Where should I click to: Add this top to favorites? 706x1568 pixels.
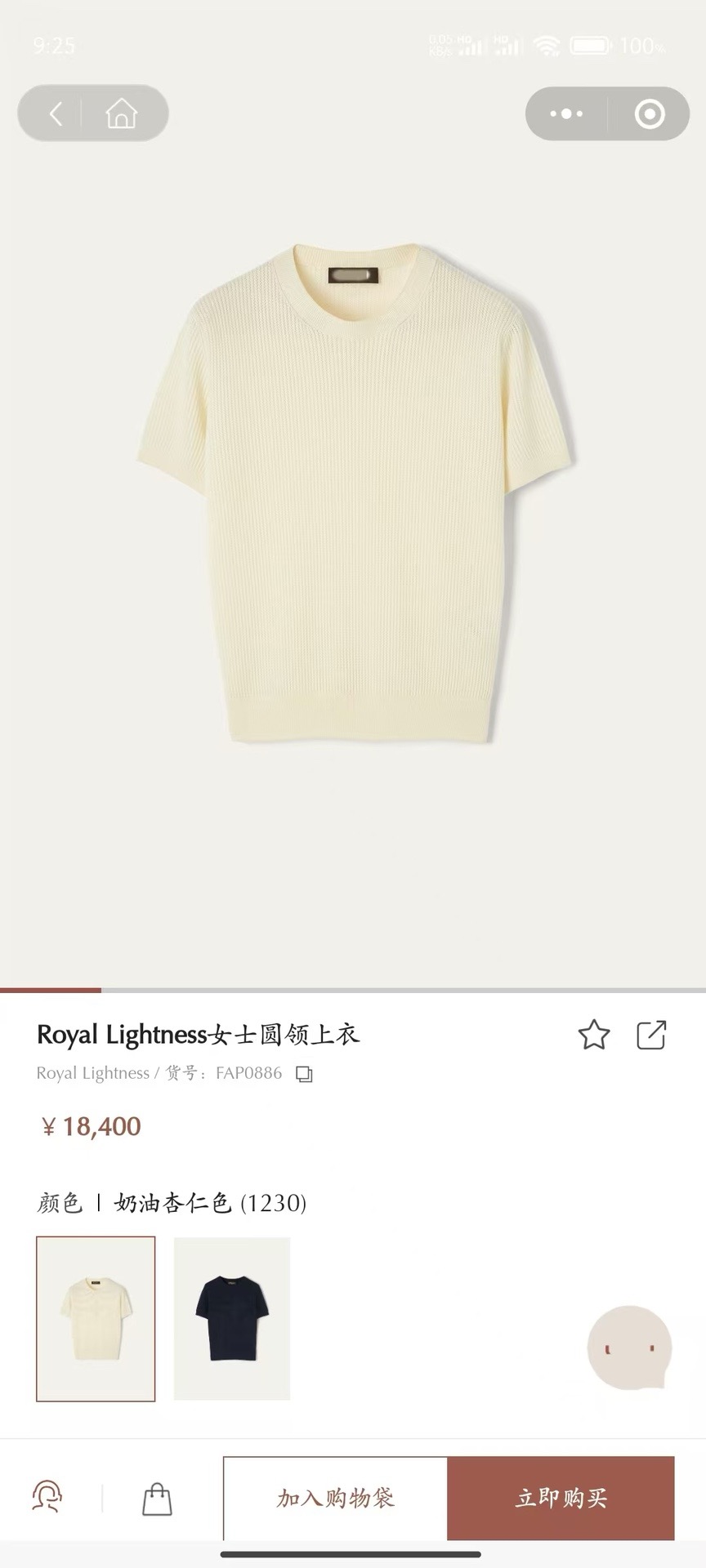[594, 1035]
